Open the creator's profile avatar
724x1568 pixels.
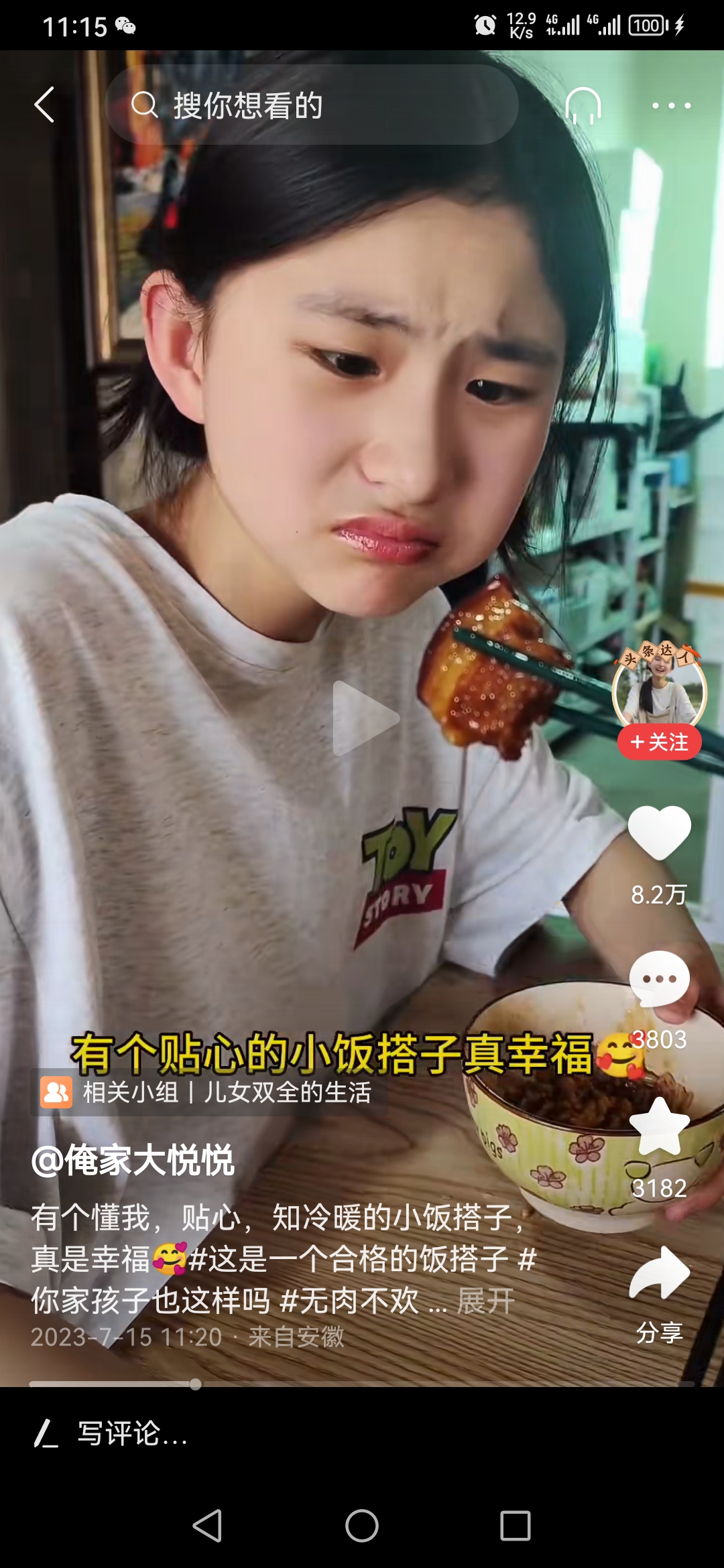tap(659, 690)
